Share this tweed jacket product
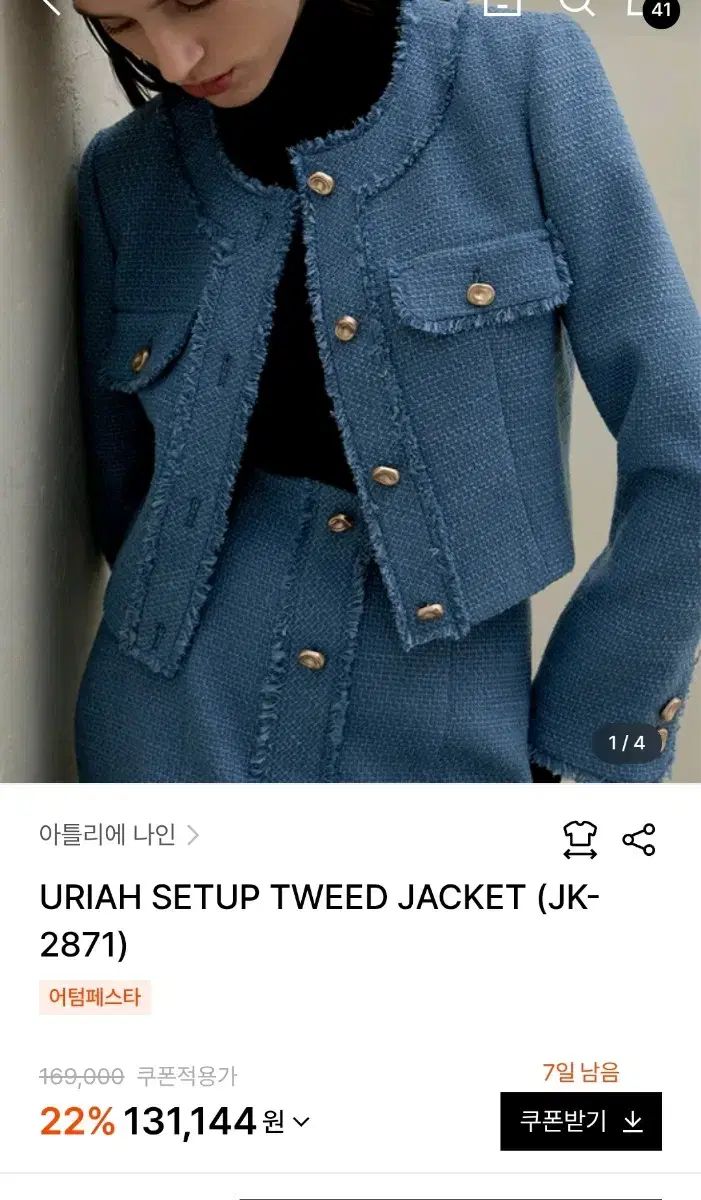The width and height of the screenshot is (701, 1200). tap(639, 840)
